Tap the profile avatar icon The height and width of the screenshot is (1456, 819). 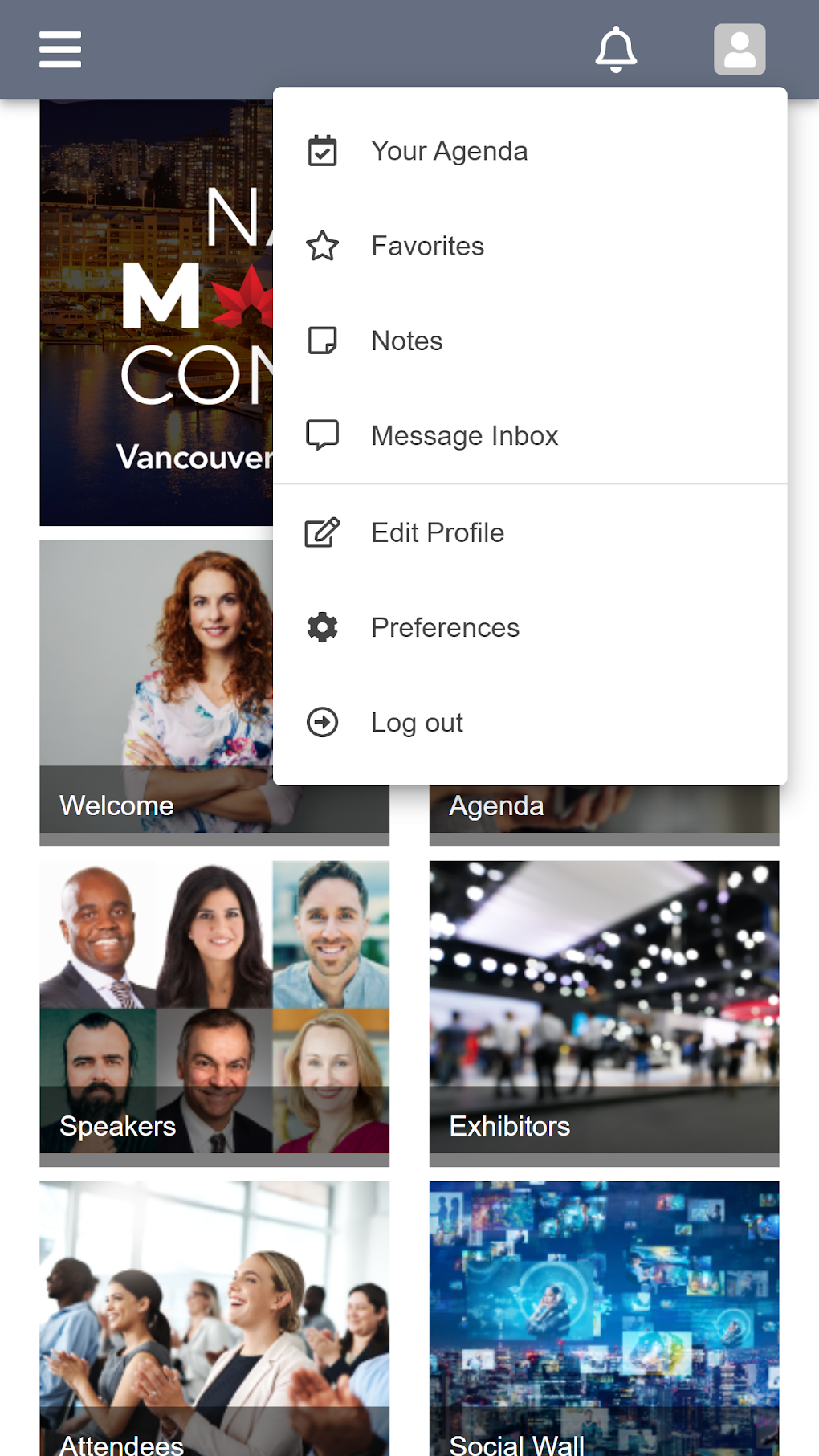coord(740,50)
